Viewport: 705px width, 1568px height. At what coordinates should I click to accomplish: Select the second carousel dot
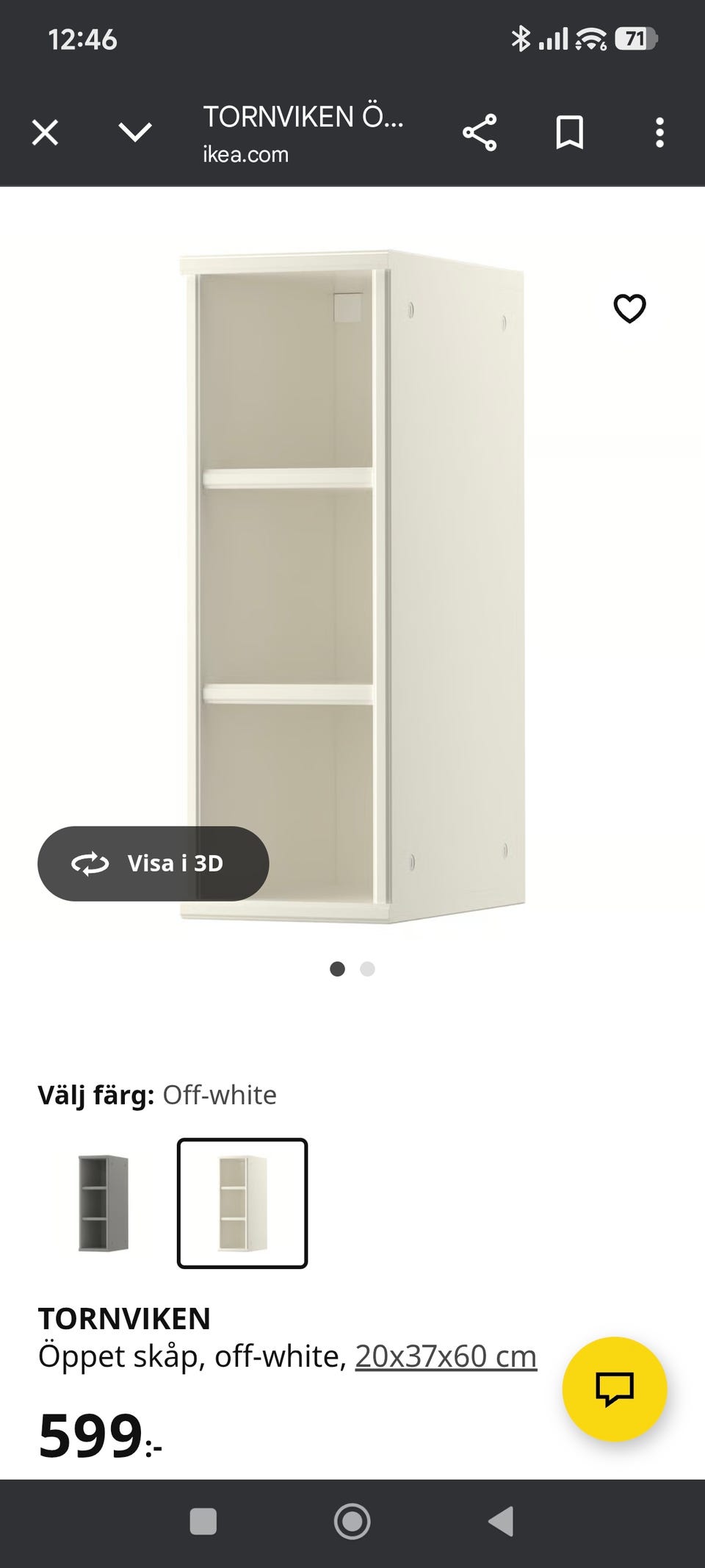[x=366, y=969]
